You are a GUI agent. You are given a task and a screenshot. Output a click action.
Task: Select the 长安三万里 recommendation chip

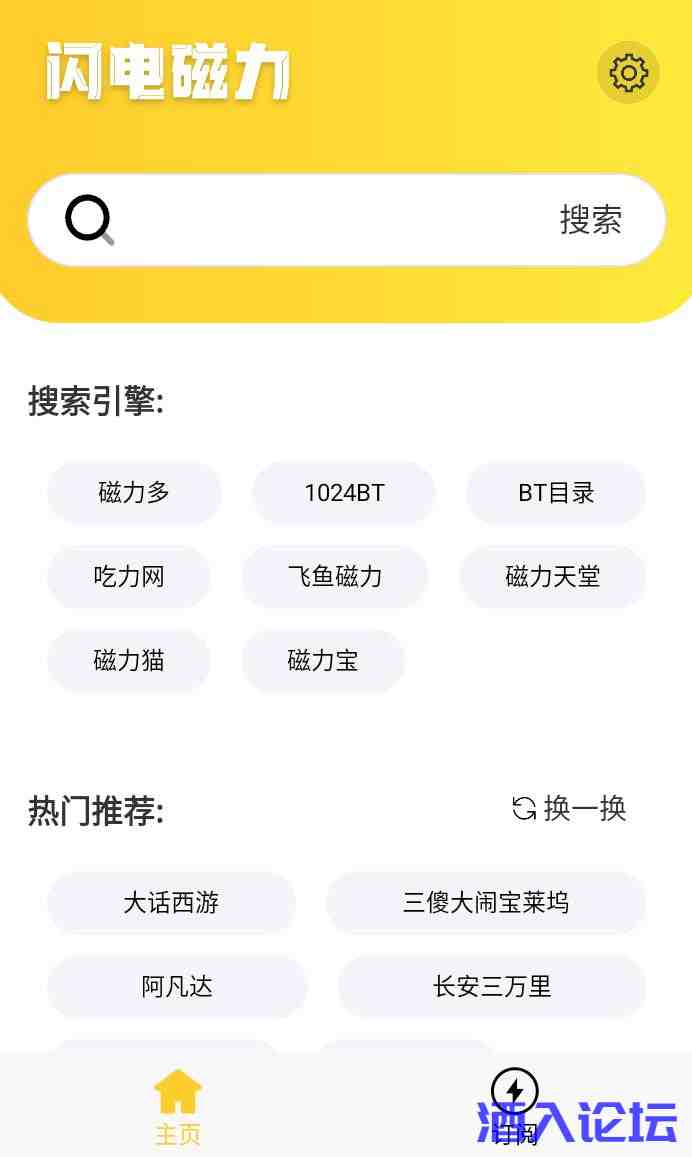point(492,987)
